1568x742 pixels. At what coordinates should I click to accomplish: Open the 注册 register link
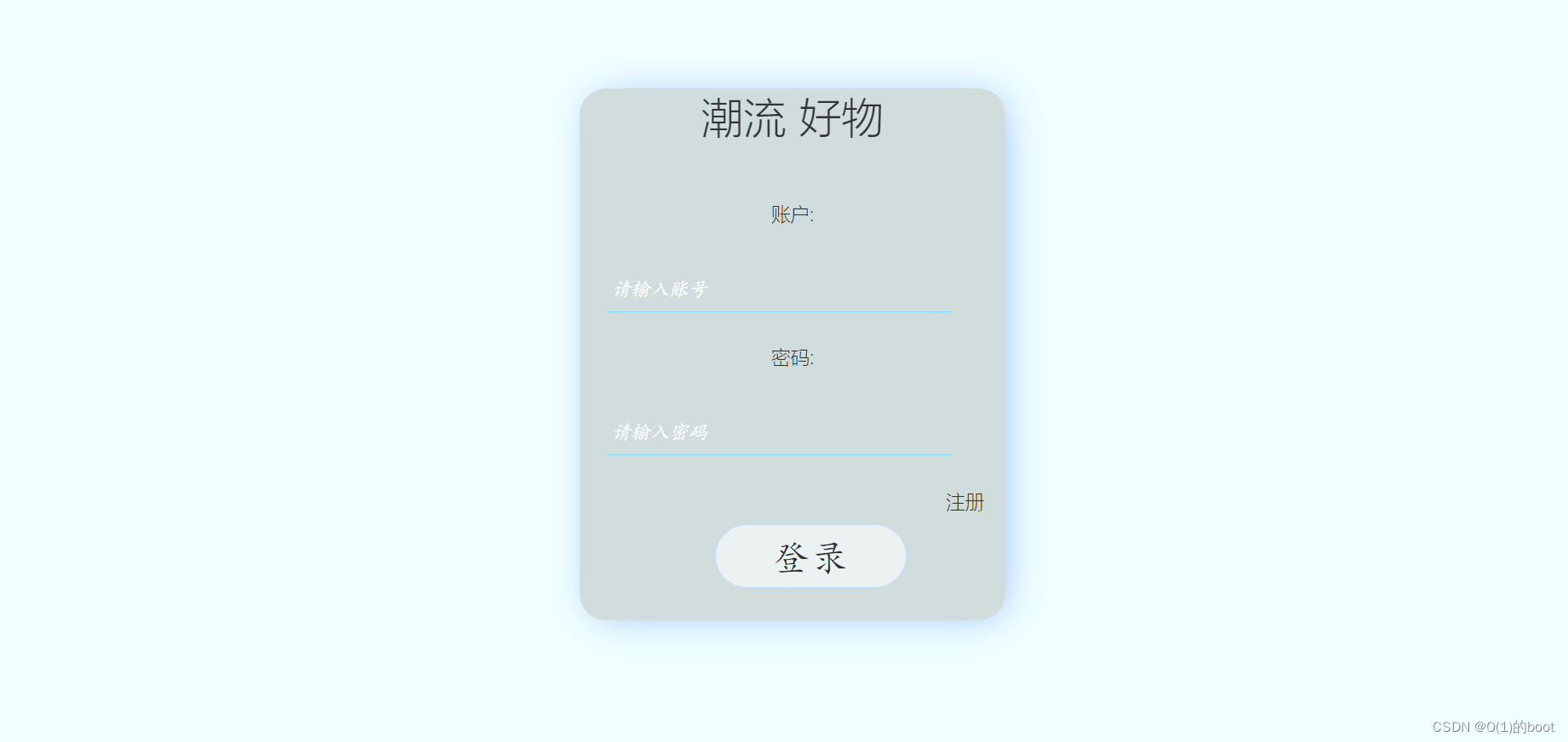pos(964,503)
